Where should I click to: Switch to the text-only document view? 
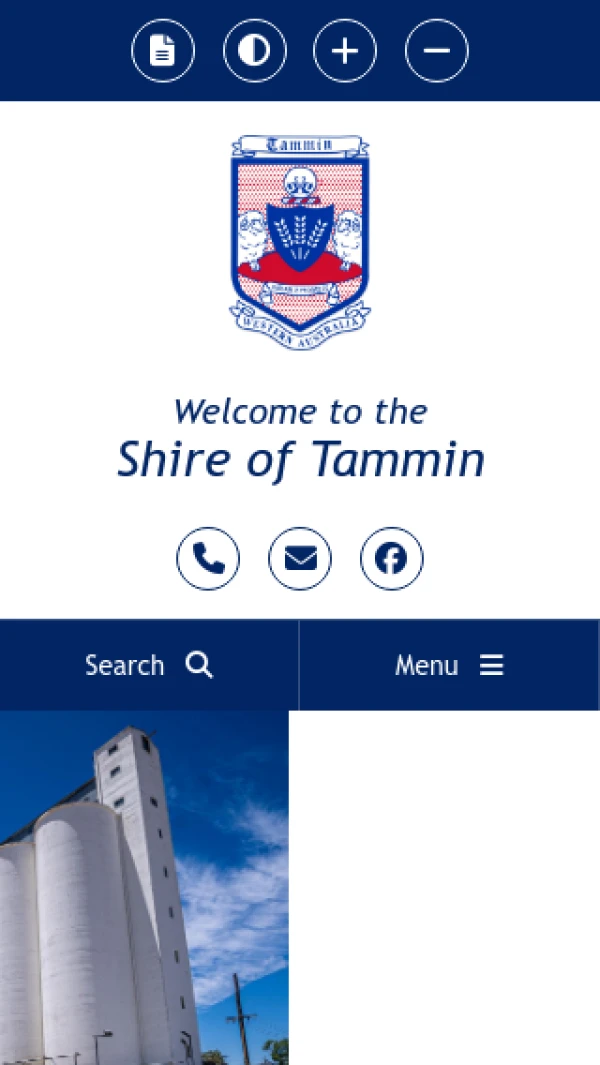tap(163, 51)
